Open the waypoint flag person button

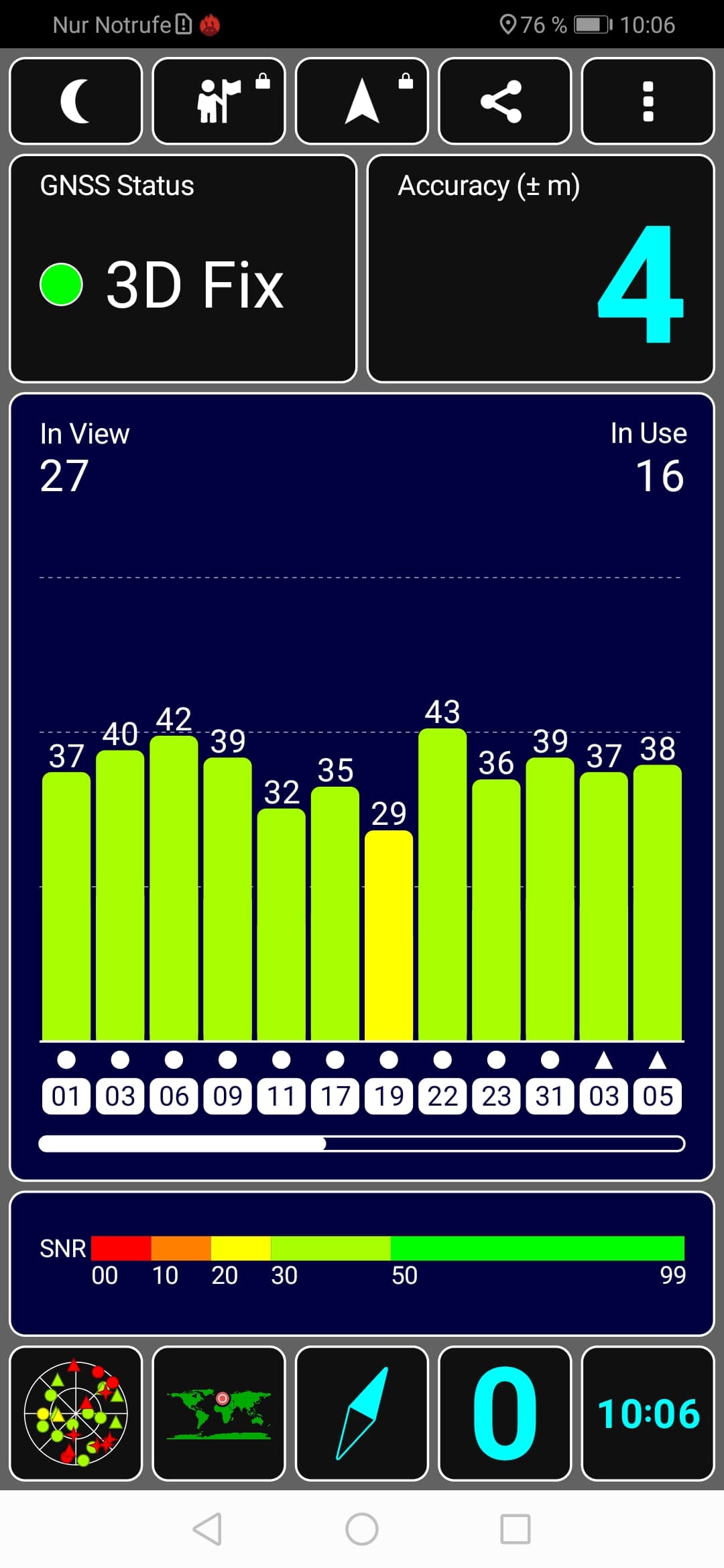[x=219, y=101]
